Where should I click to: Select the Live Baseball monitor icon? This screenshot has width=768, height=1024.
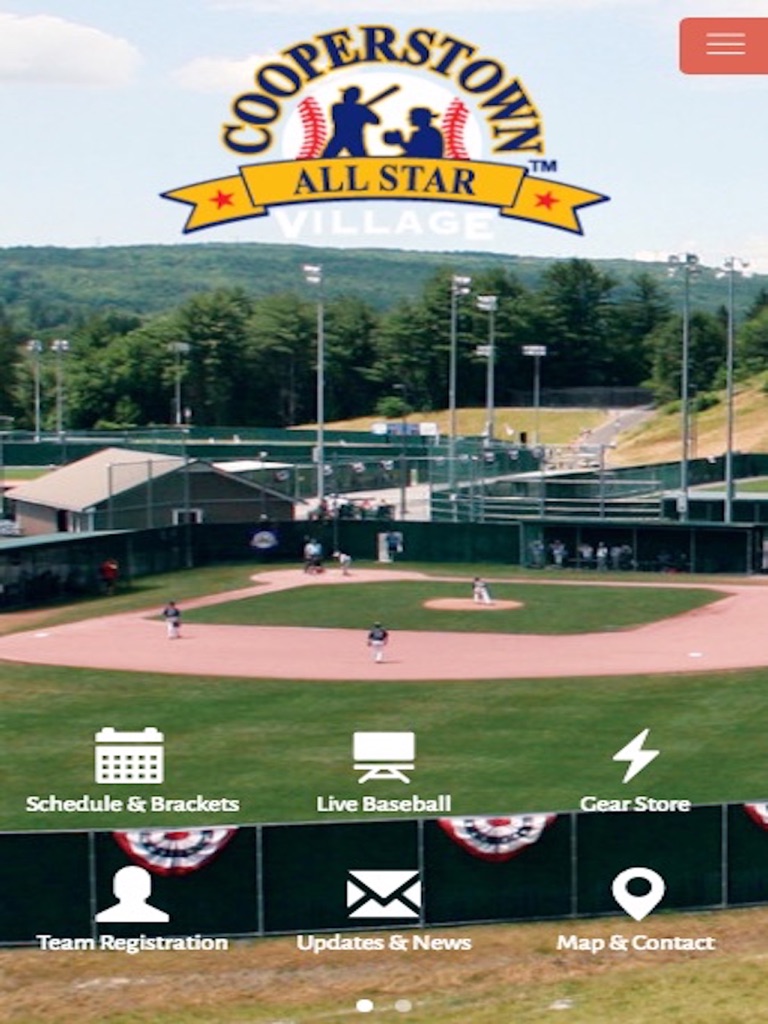point(384,755)
